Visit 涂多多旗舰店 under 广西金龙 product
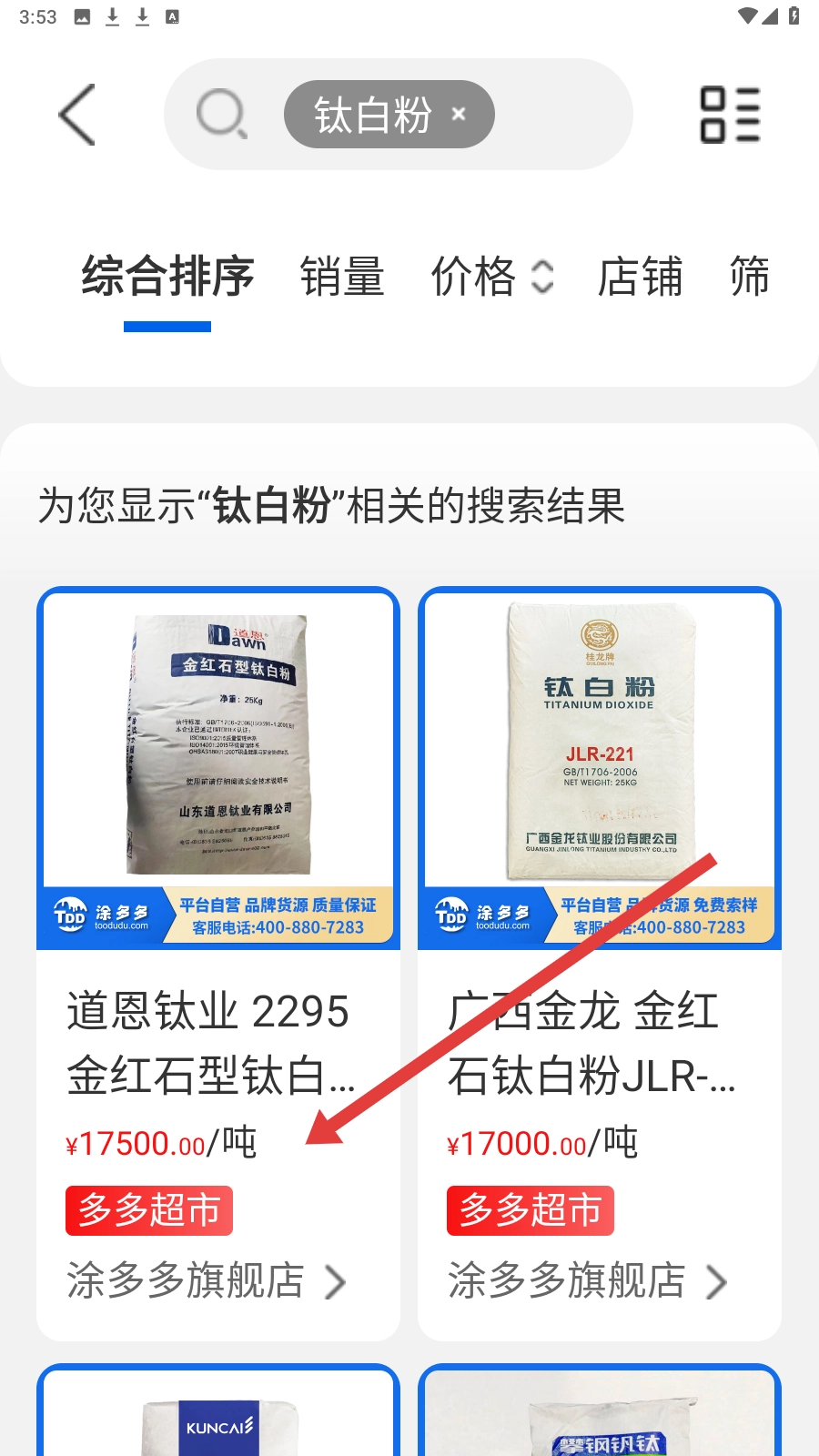The width and height of the screenshot is (819, 1456). point(587,1281)
